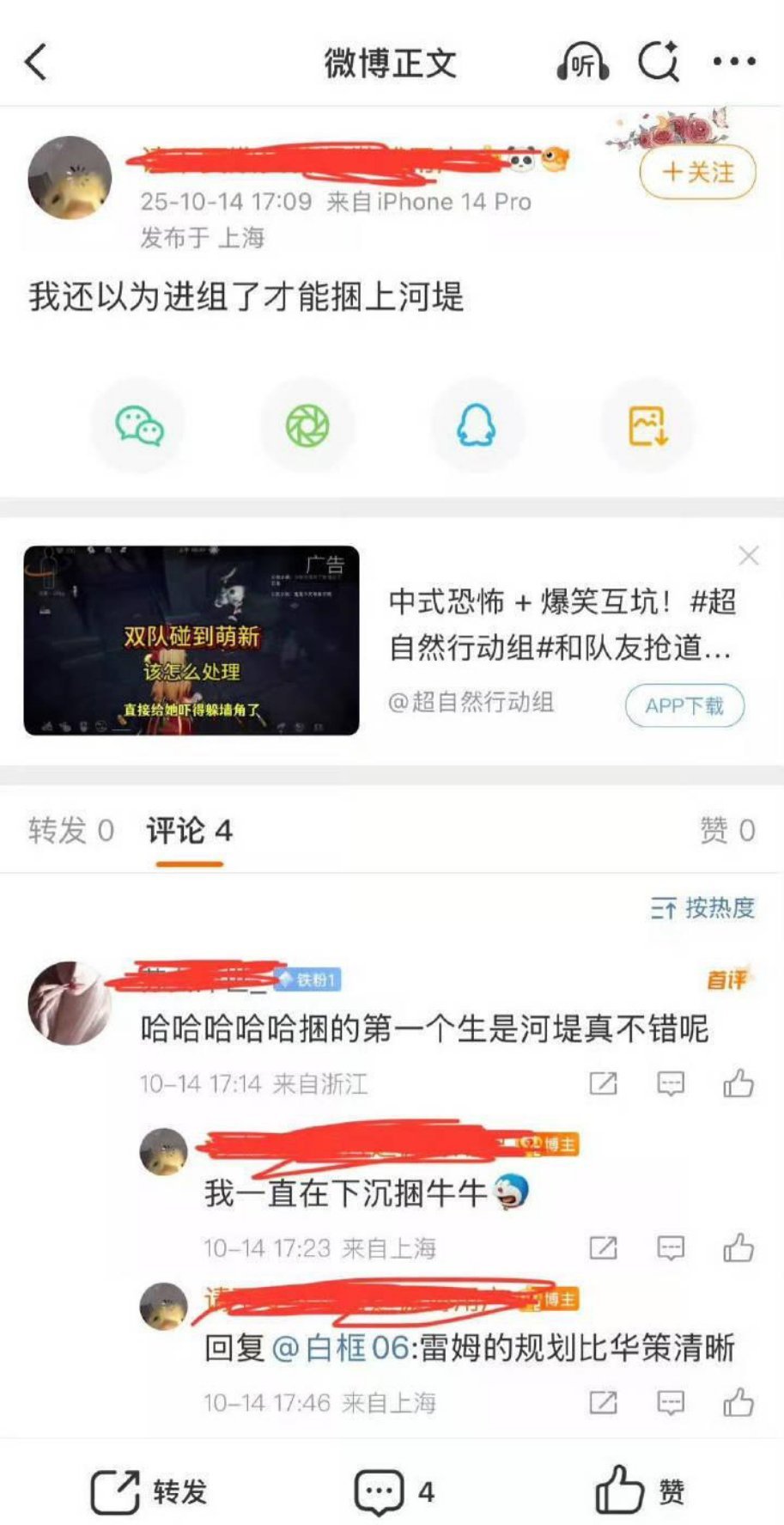The image size is (784, 1525).
Task: Open the three-dot overflow menu
Action: coord(734,62)
